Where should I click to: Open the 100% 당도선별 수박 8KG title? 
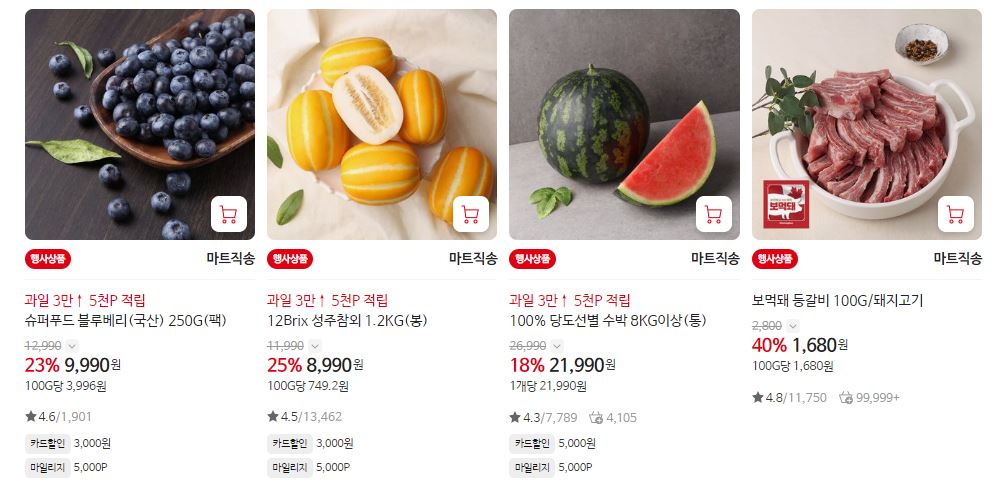[607, 321]
